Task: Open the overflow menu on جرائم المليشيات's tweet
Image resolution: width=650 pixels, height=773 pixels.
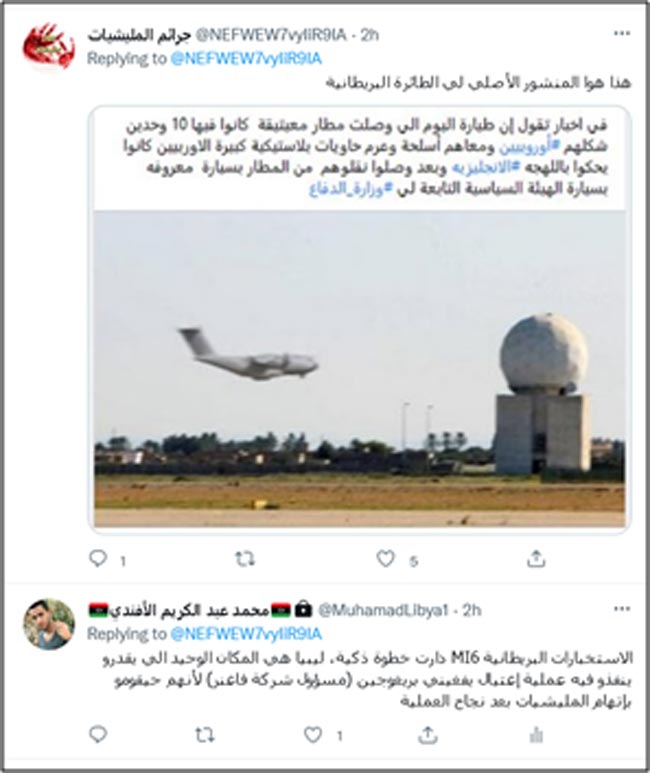Action: click(x=619, y=36)
